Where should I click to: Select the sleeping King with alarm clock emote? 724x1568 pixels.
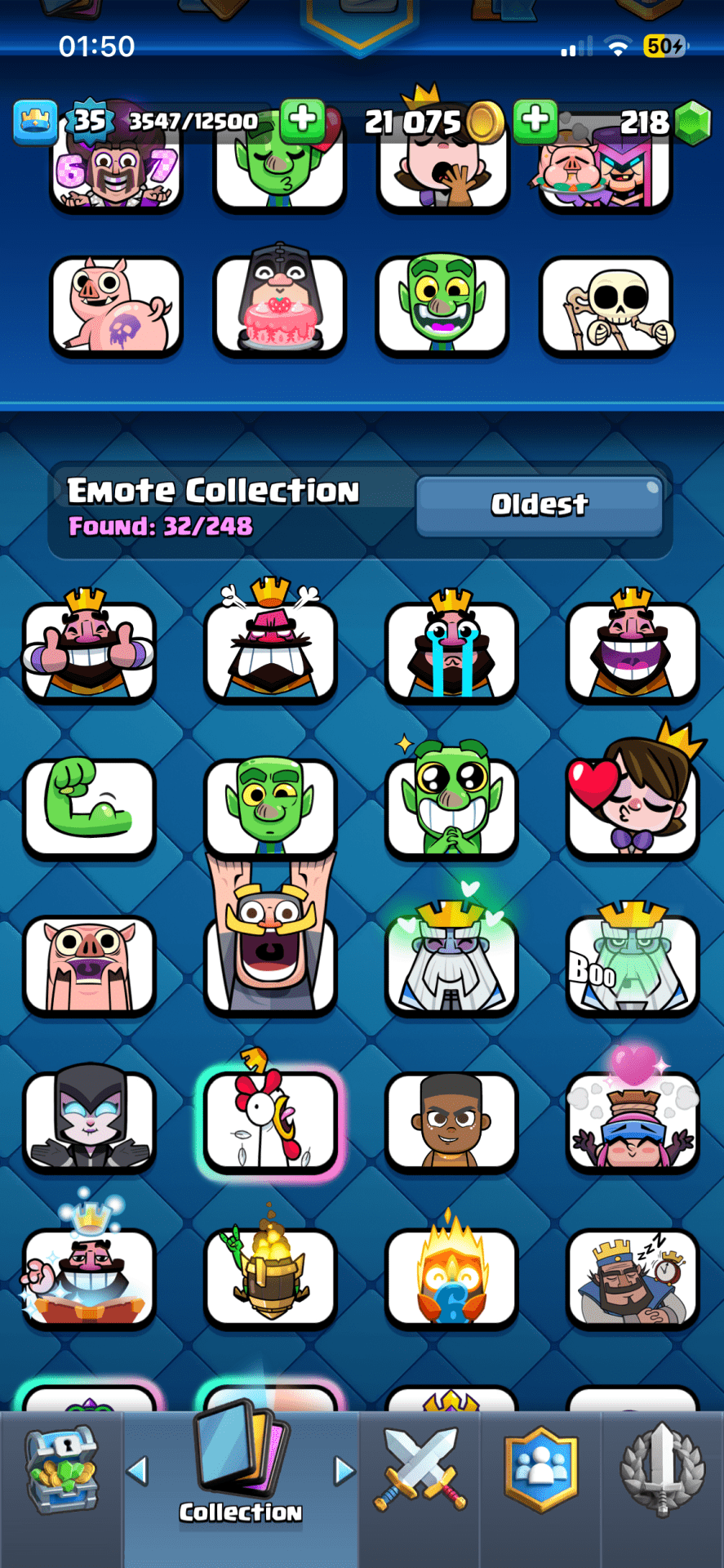633,1278
